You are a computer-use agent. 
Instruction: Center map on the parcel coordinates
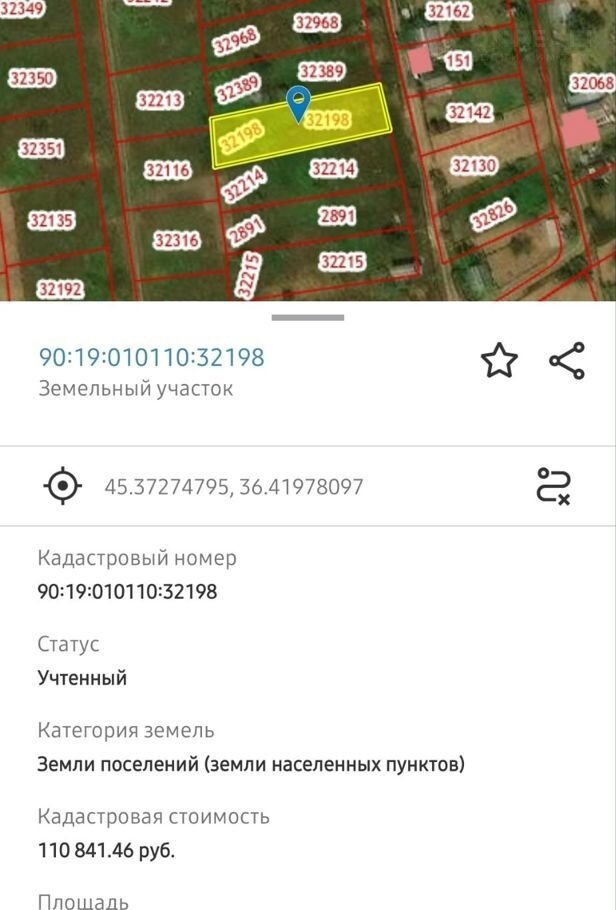pyautogui.click(x=62, y=486)
